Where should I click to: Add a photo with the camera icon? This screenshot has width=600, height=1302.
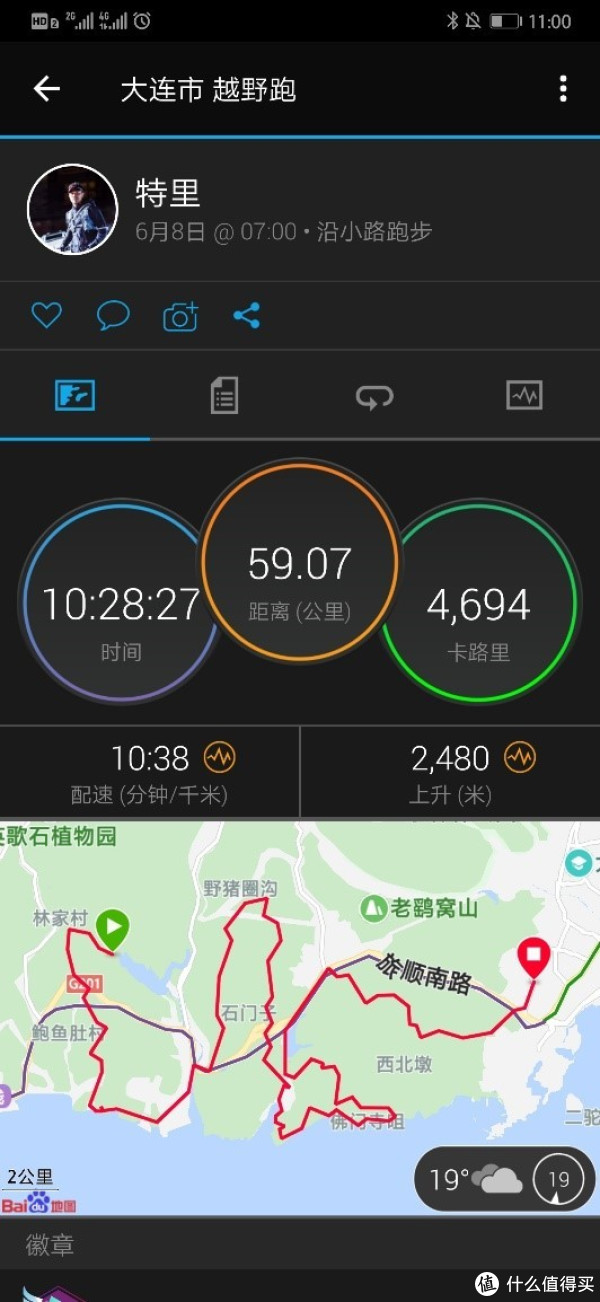(180, 317)
